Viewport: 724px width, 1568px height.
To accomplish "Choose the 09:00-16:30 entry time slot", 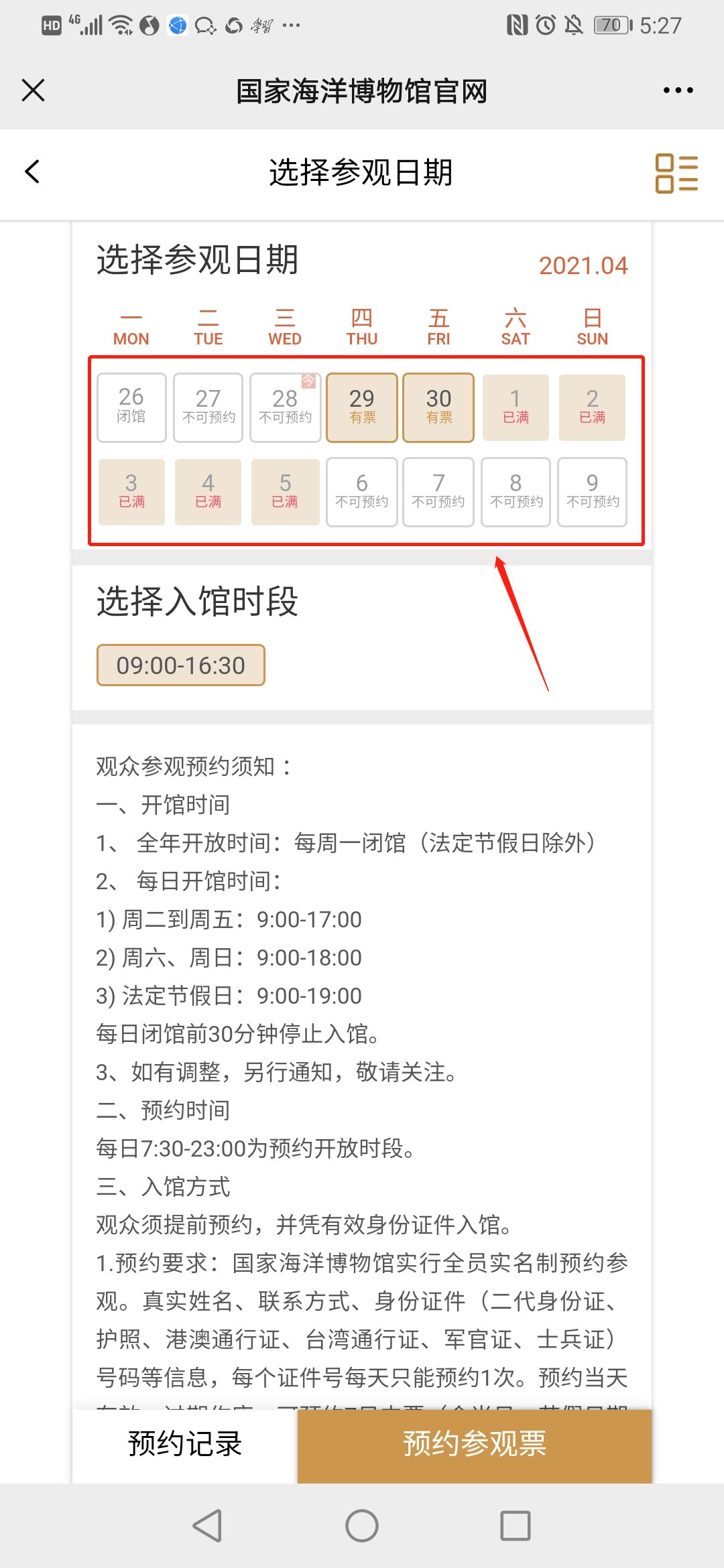I will (x=181, y=665).
